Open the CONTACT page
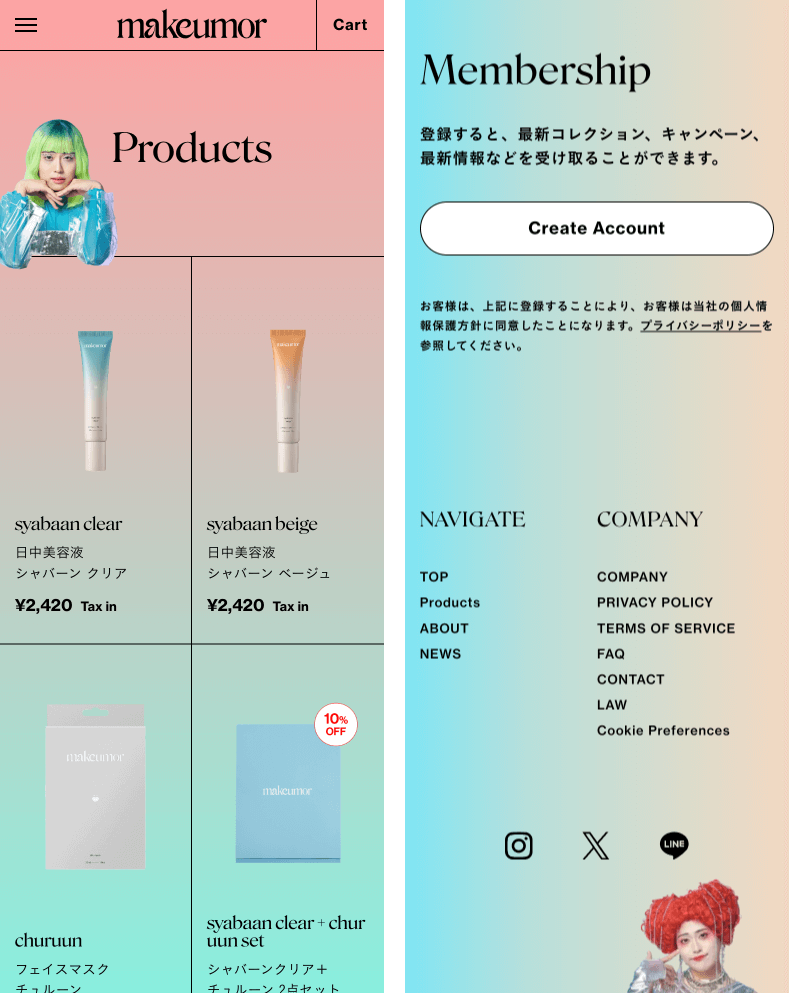 pos(631,679)
